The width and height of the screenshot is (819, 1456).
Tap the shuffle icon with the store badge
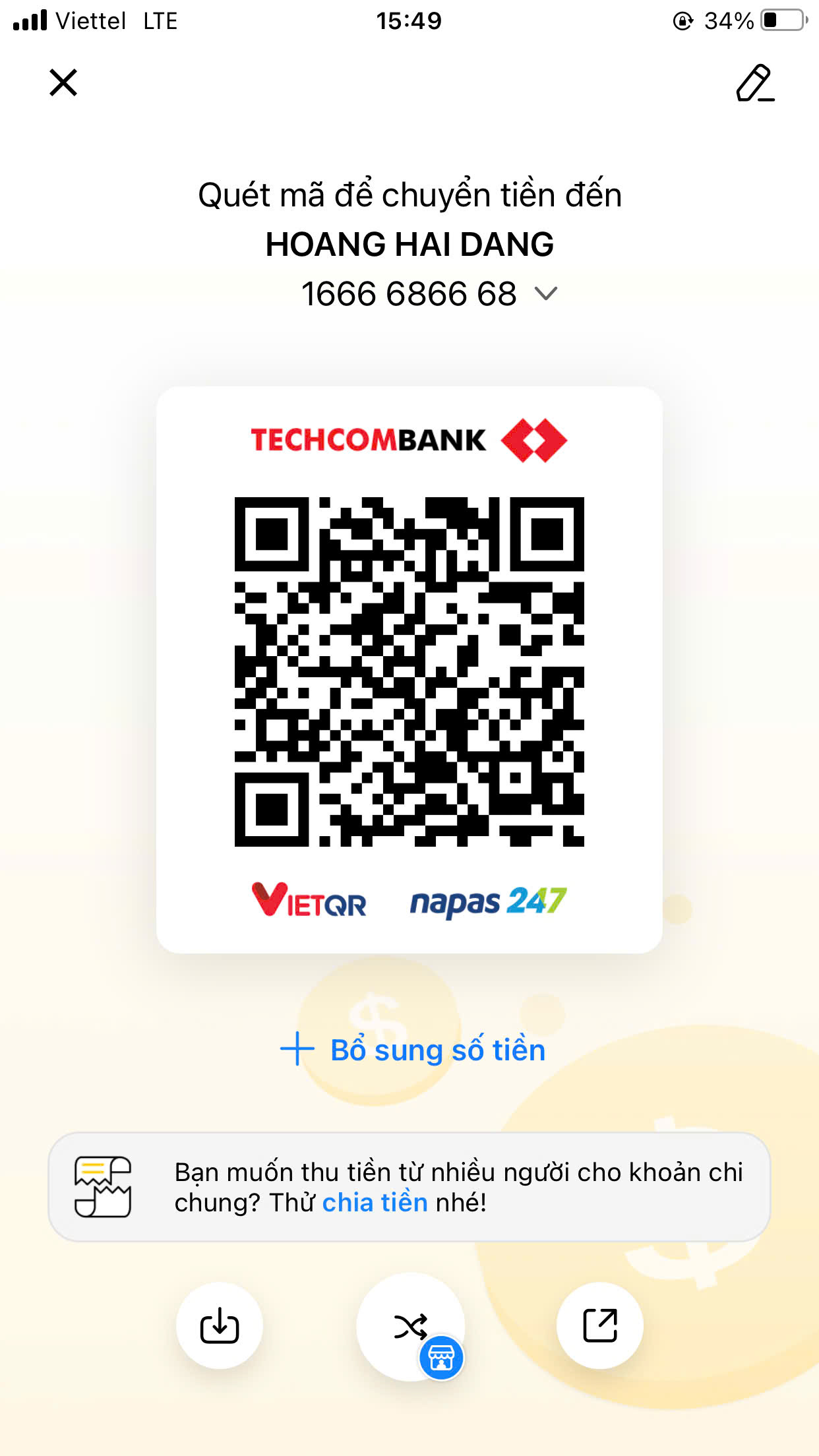[x=411, y=1327]
